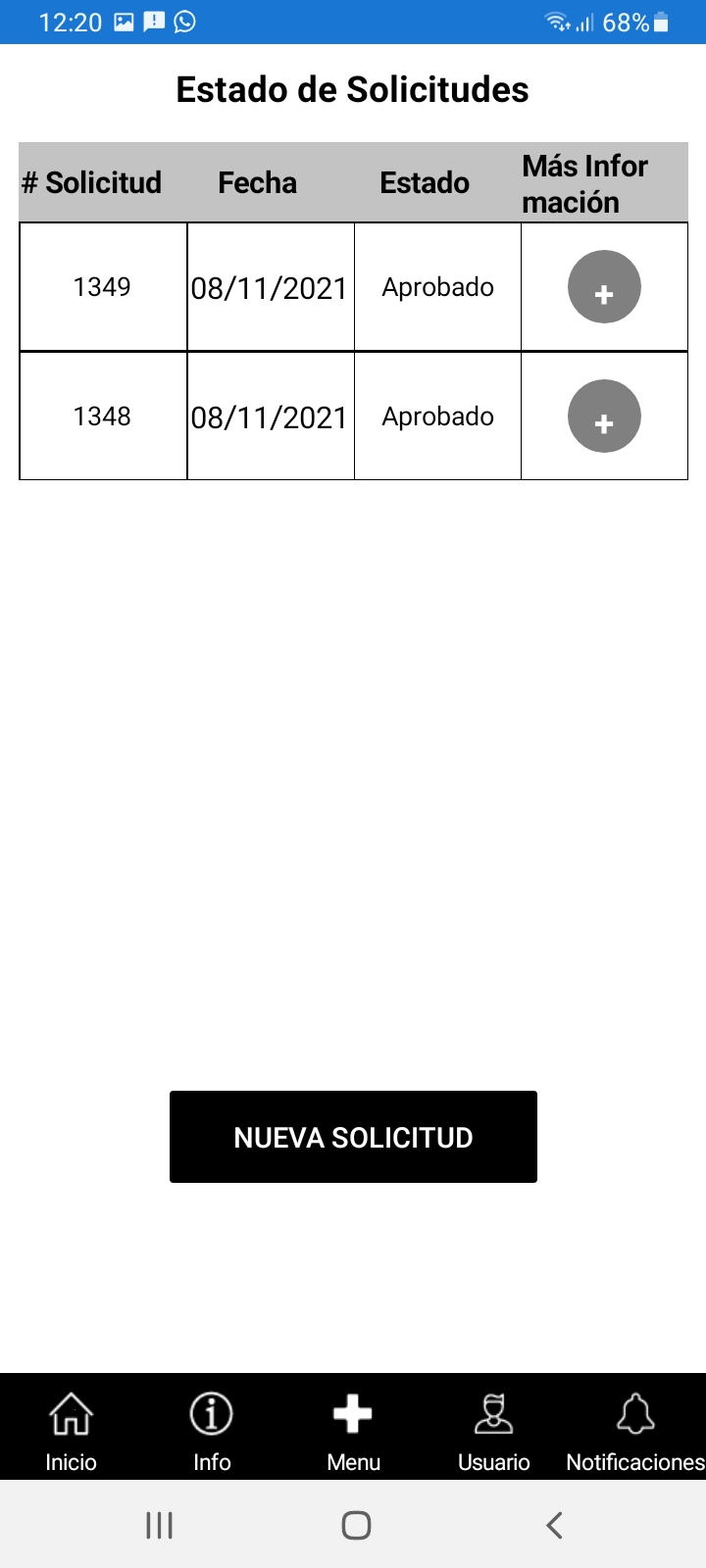Tap the system back button
706x1568 pixels.
click(x=554, y=1525)
